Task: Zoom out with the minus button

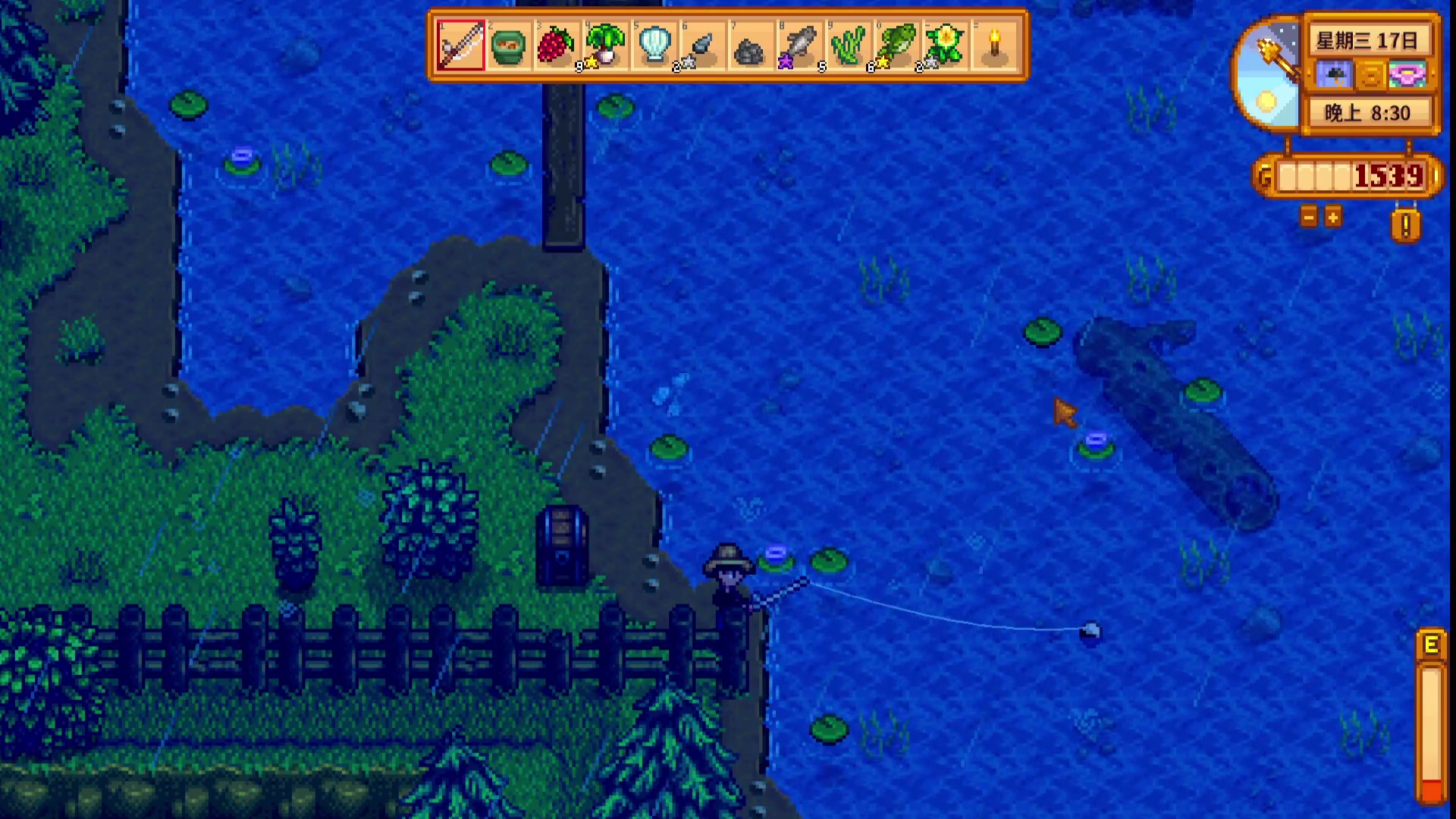Action: coord(1309,218)
